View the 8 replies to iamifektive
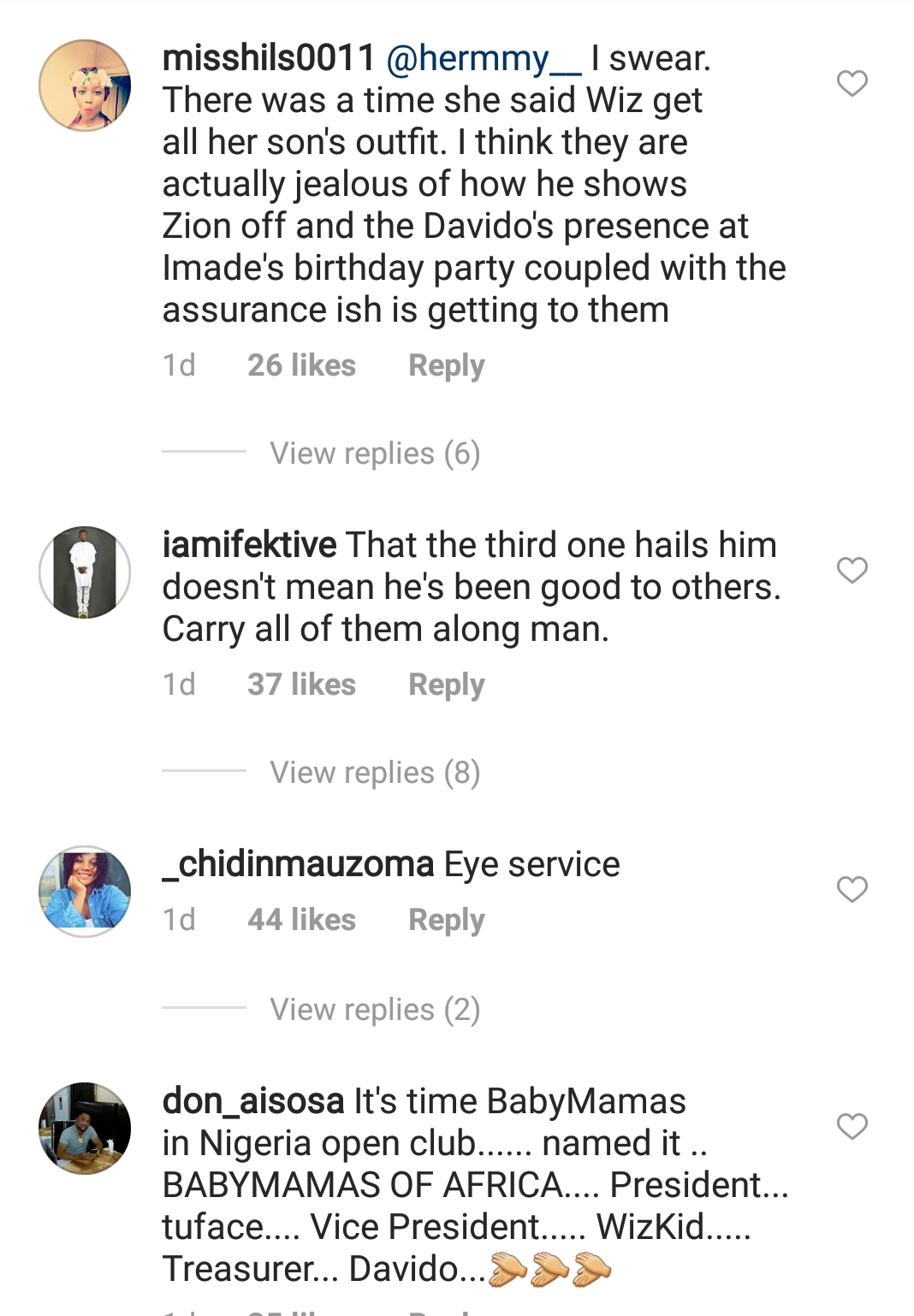Screen dimensions: 914x1316 click(374, 773)
